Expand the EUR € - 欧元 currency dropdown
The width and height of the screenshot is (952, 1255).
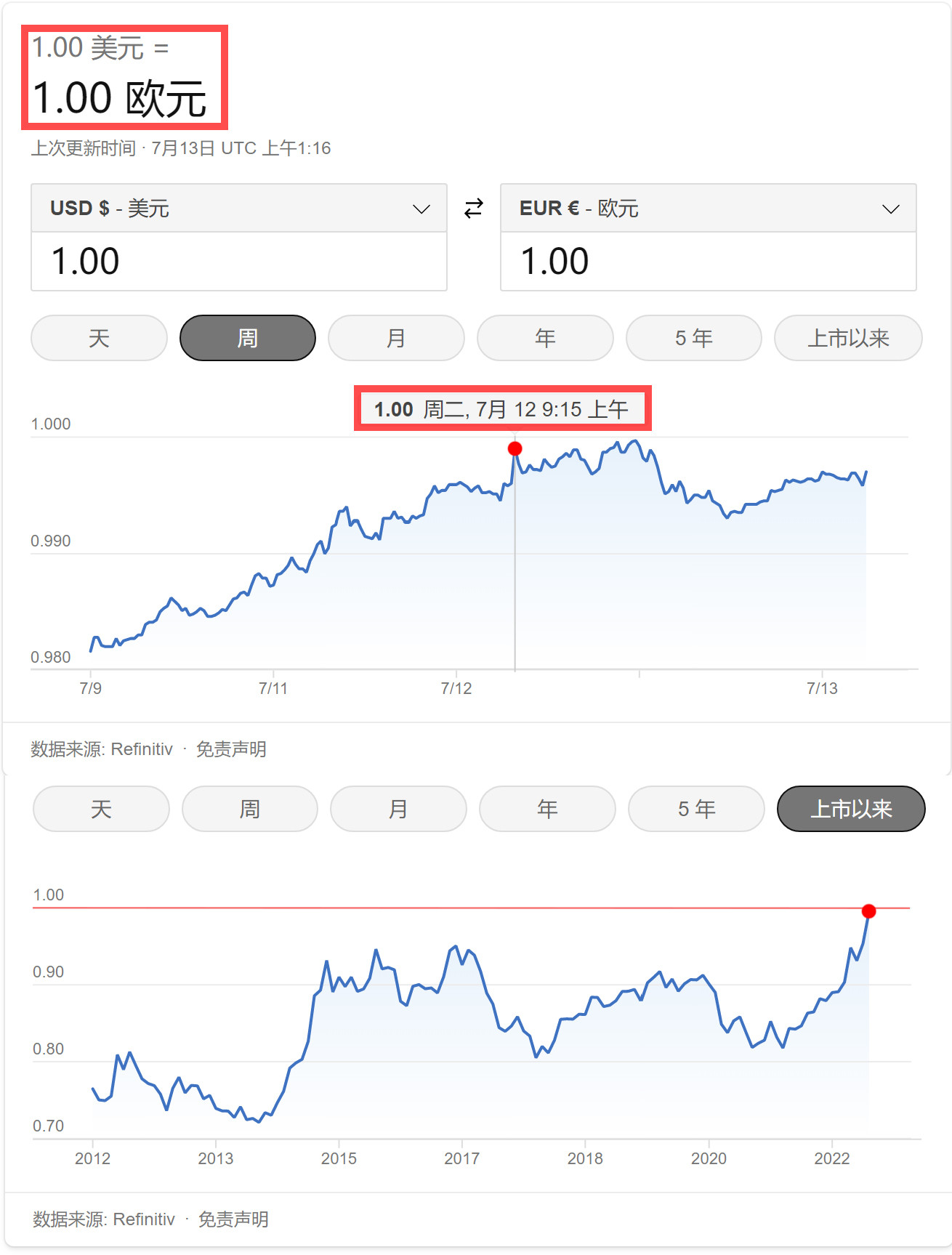pos(708,209)
